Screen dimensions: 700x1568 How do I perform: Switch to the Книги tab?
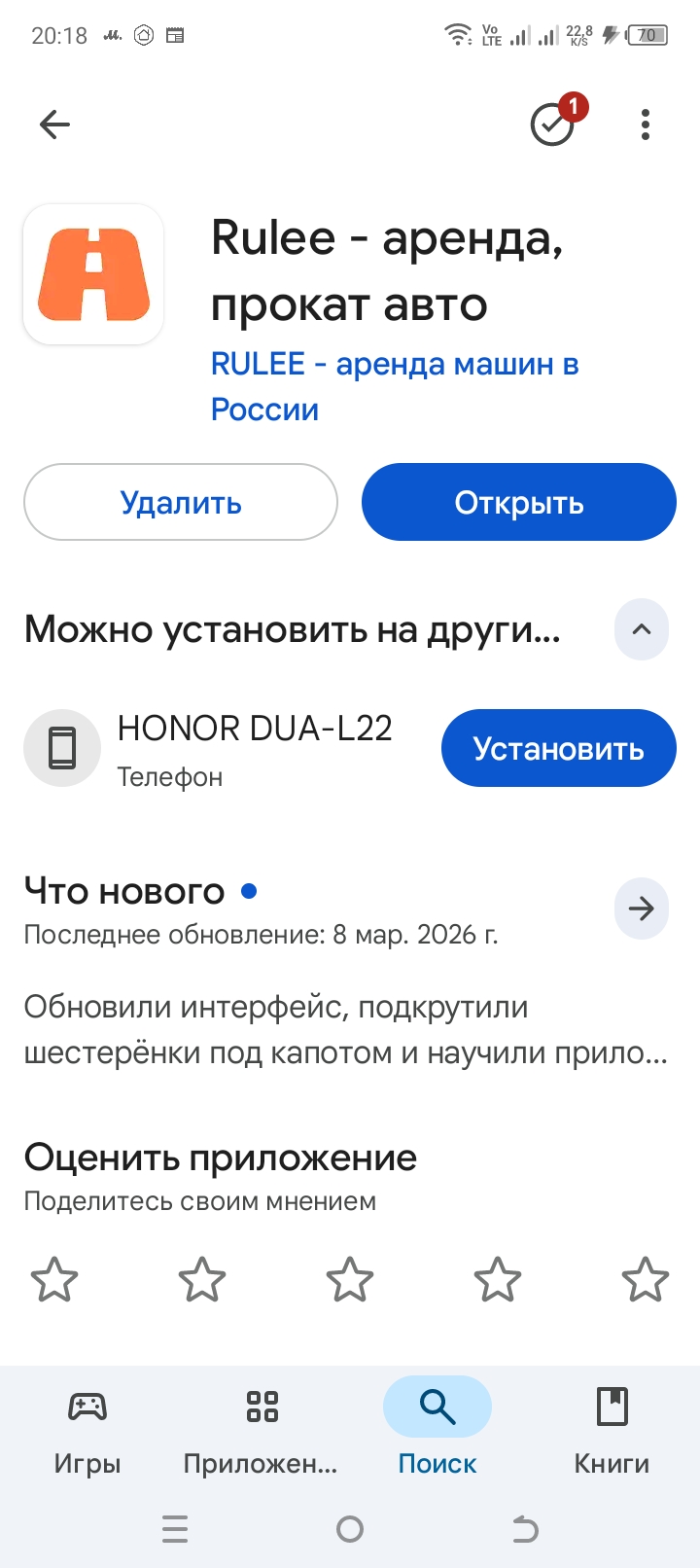click(612, 1430)
